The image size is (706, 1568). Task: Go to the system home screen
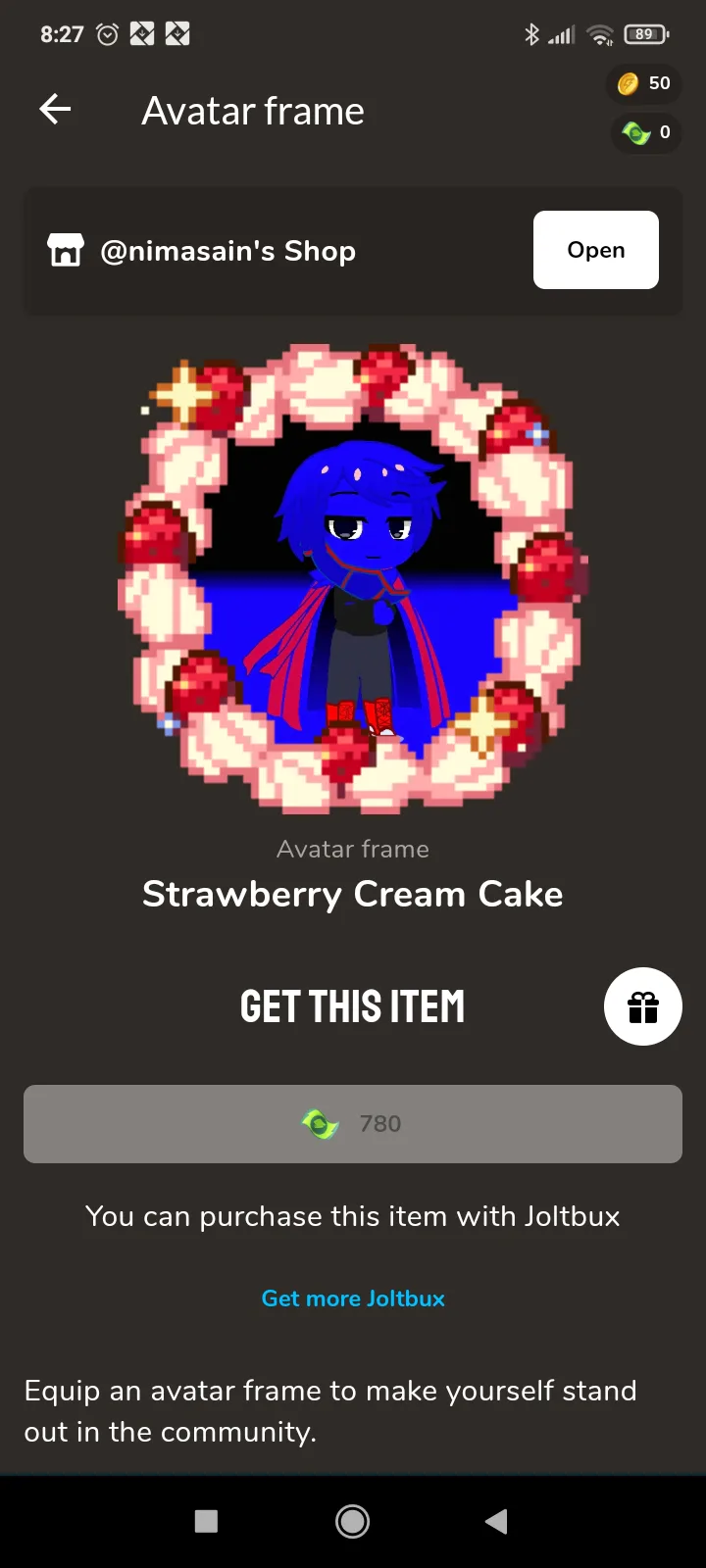point(353,1521)
